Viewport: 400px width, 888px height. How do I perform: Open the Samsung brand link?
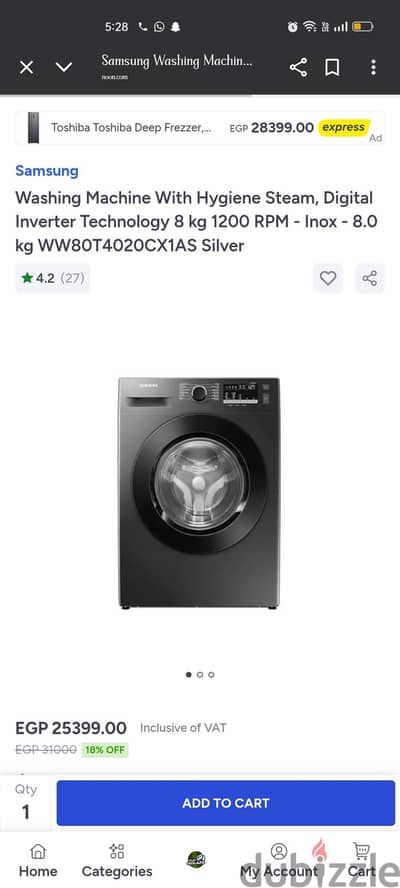point(47,170)
